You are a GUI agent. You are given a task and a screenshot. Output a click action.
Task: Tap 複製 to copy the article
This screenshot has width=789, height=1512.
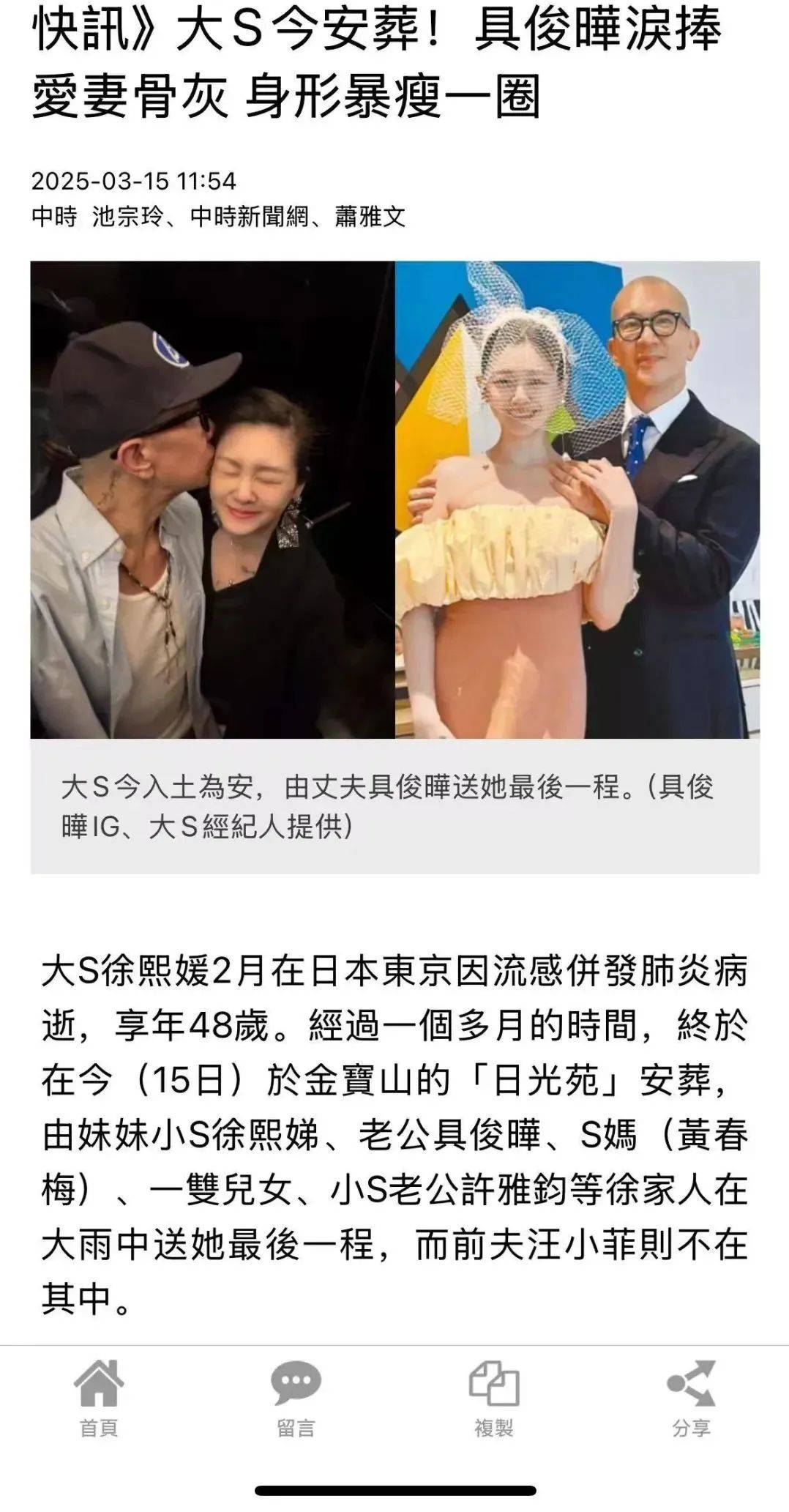[x=494, y=1397]
